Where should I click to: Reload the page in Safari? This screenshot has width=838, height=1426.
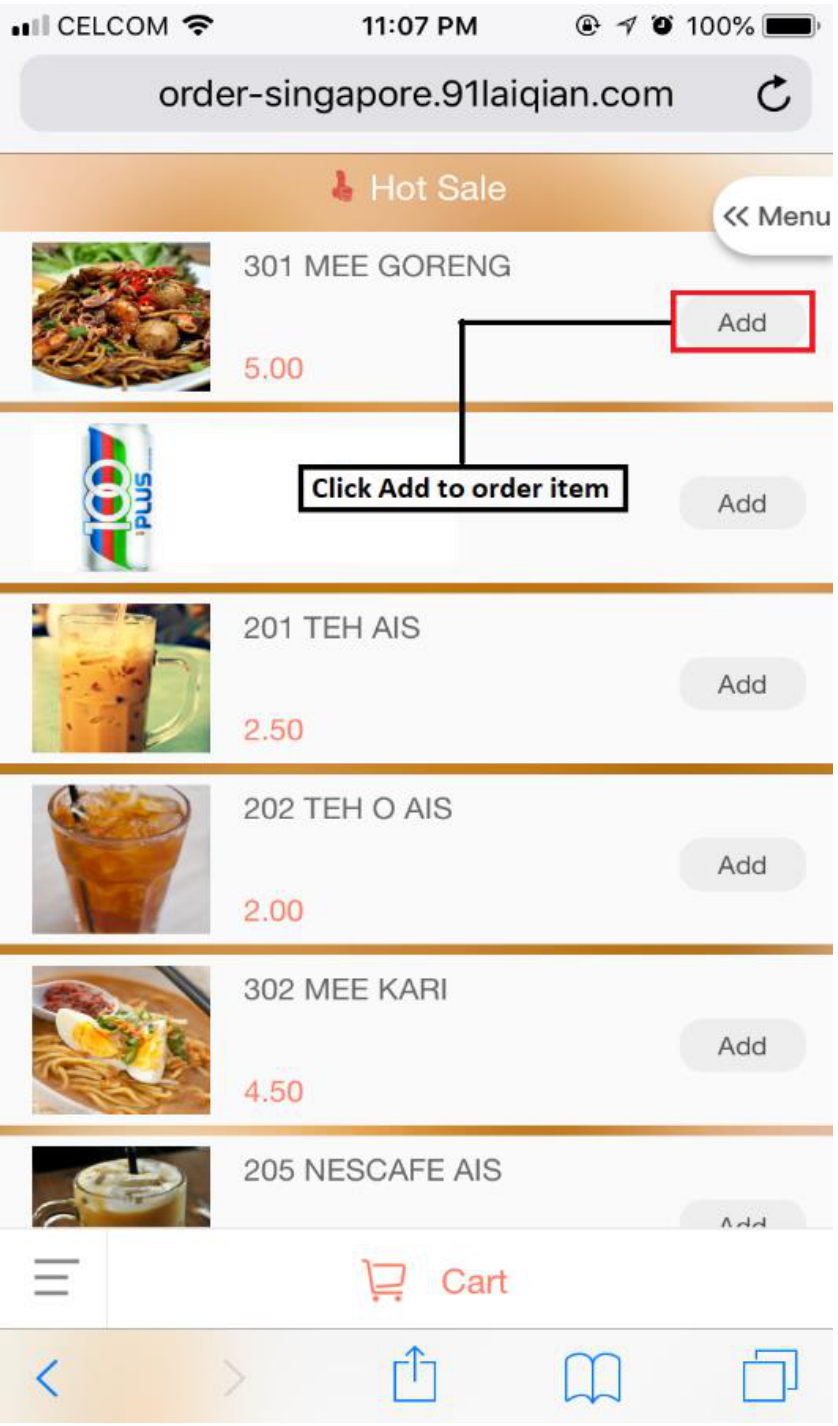click(773, 96)
